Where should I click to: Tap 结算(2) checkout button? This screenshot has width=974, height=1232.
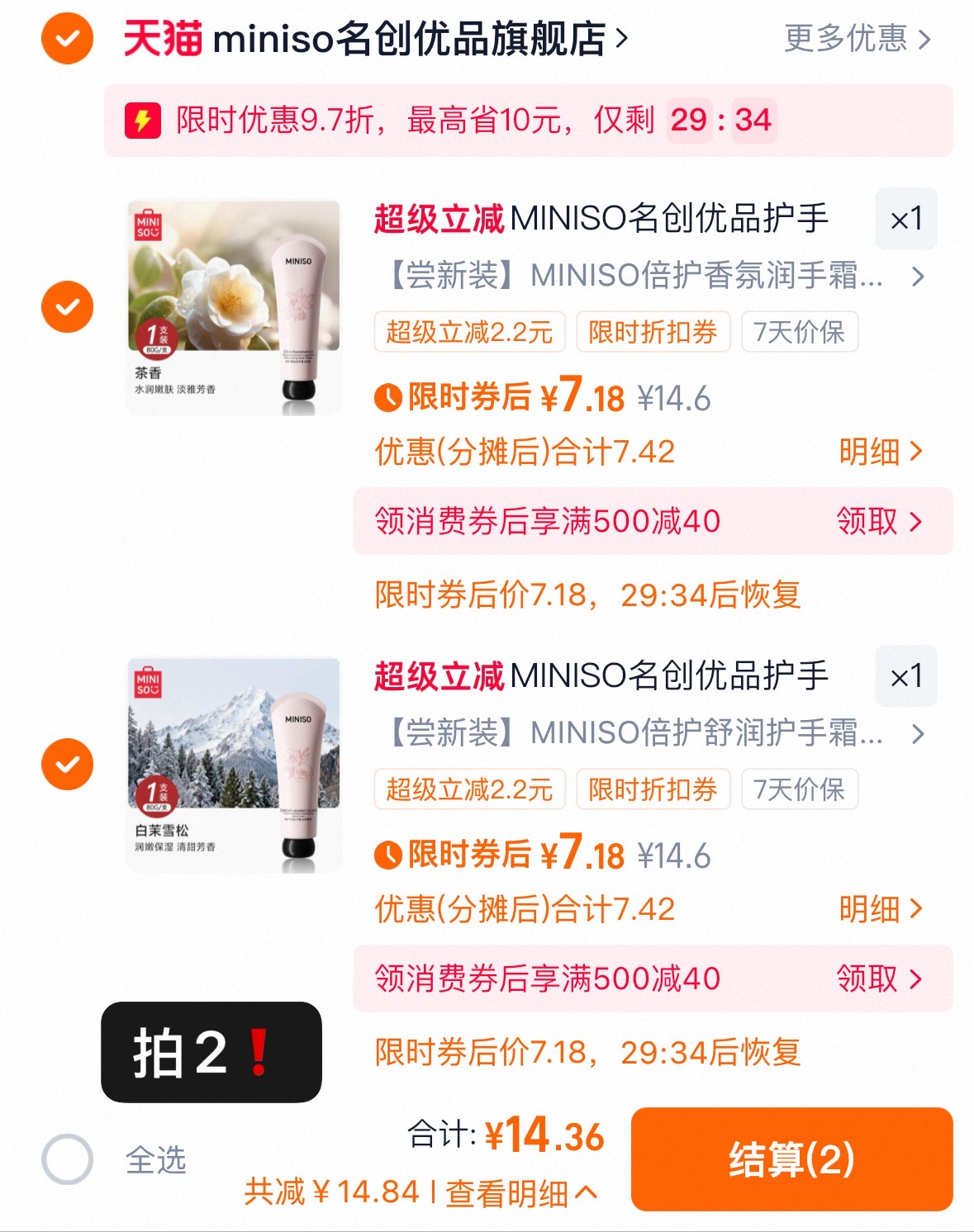pos(791,1159)
